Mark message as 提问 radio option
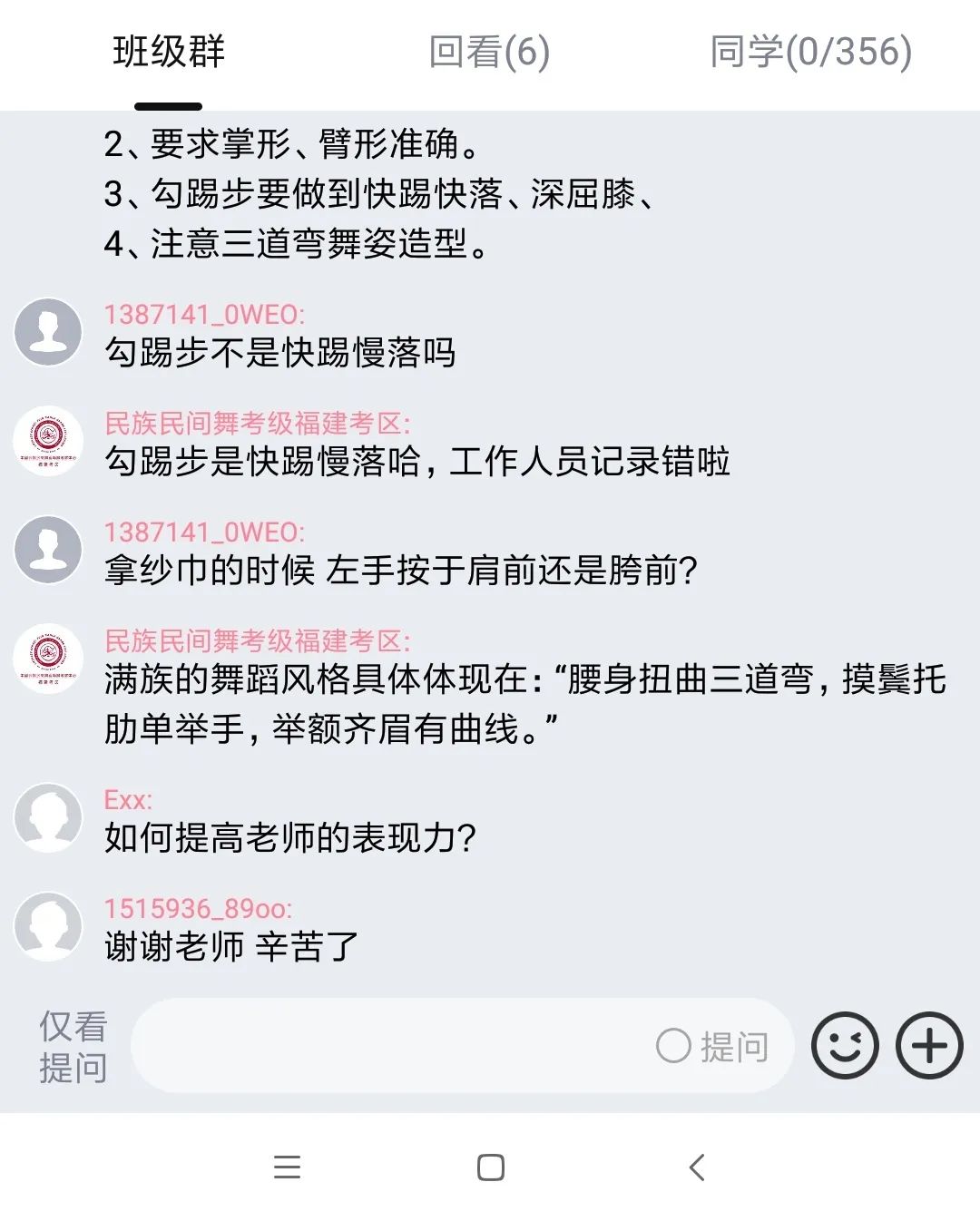Image resolution: width=980 pixels, height=1221 pixels. [x=712, y=1046]
